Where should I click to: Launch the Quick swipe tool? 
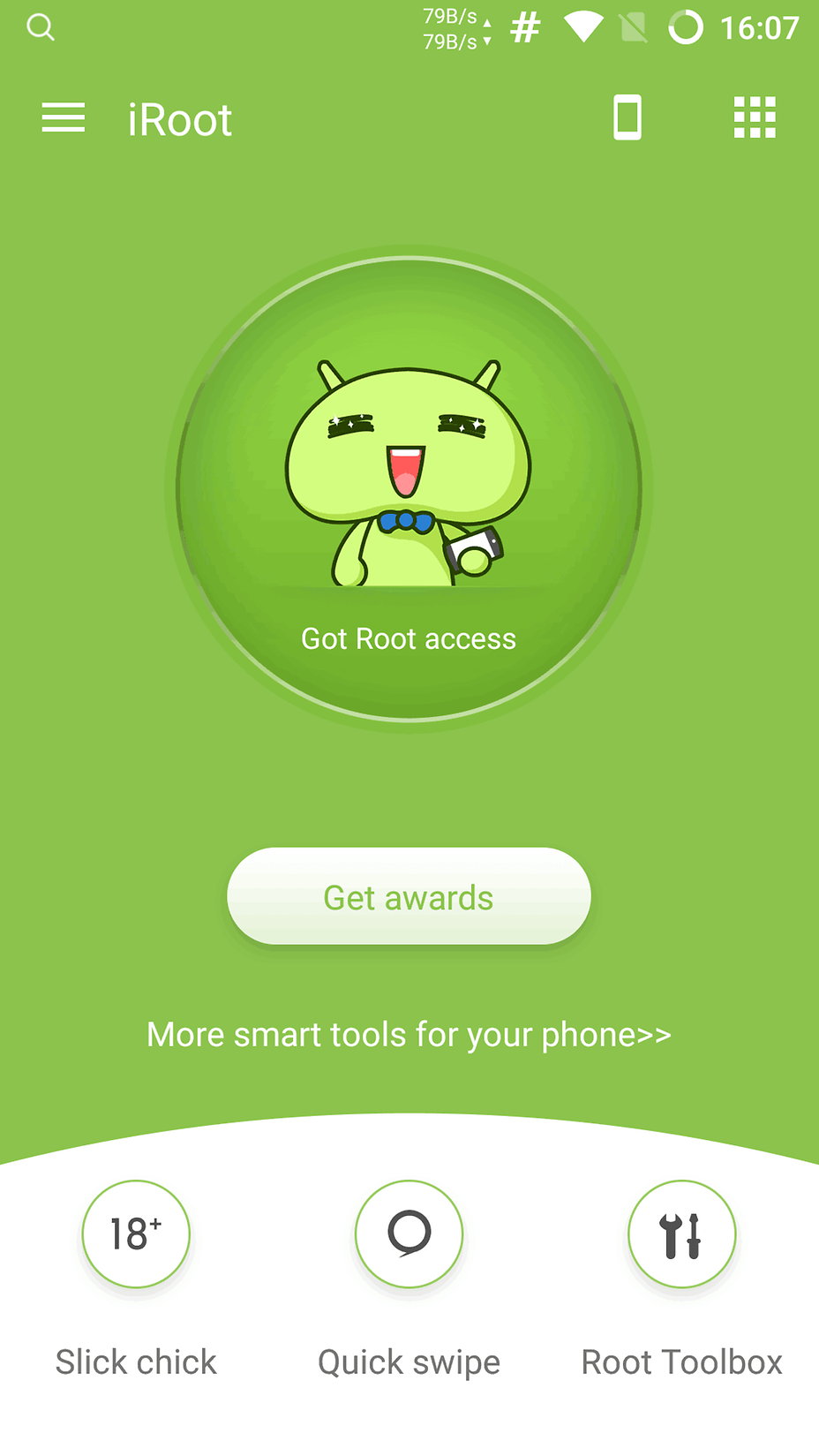tap(409, 1233)
